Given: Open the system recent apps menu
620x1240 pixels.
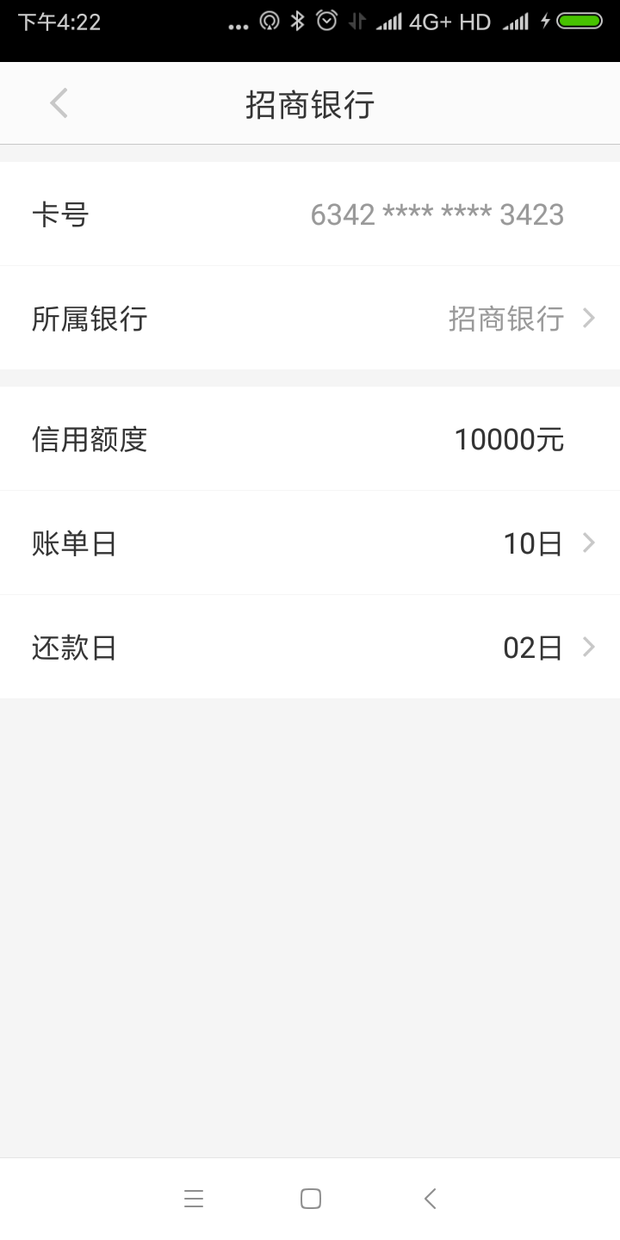Looking at the screenshot, I should (x=194, y=1198).
